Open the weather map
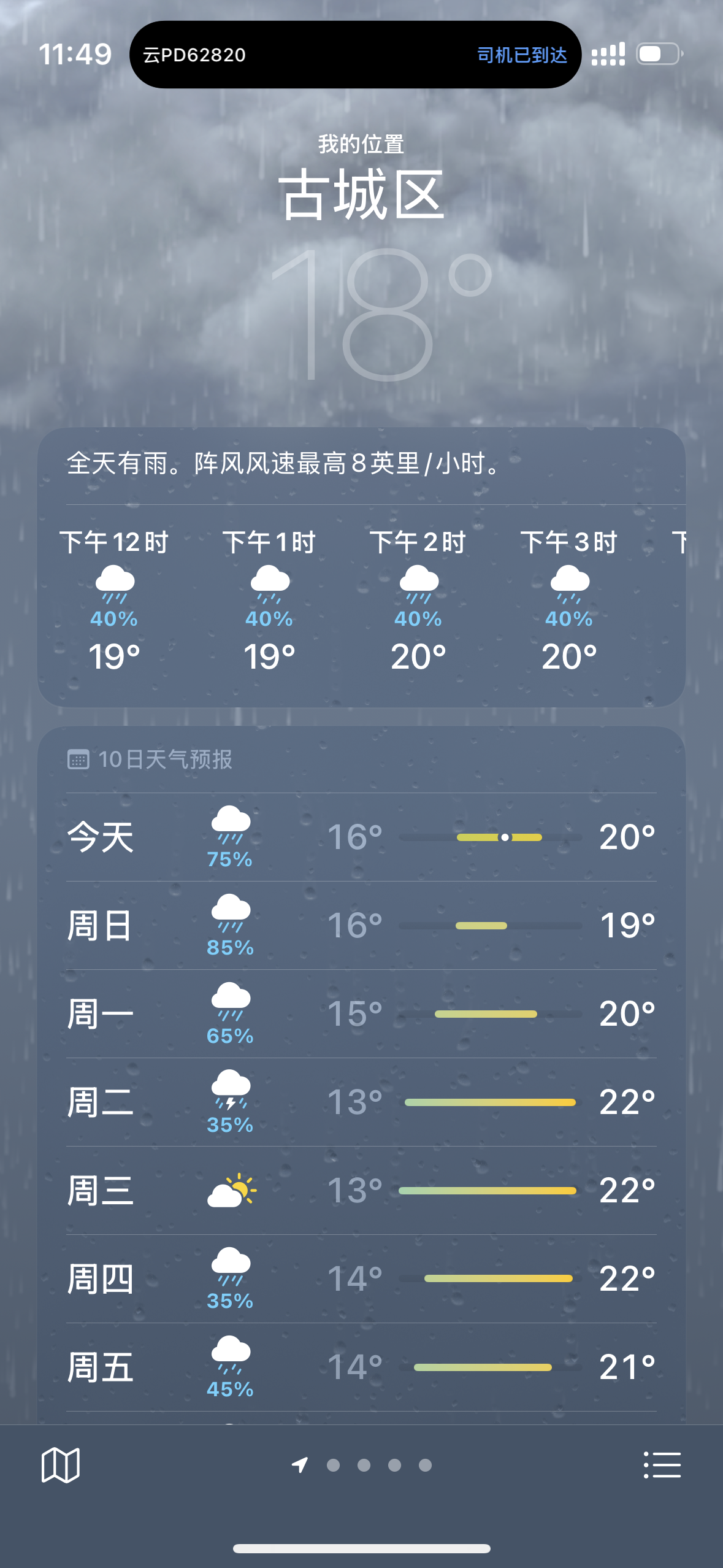Image resolution: width=723 pixels, height=1568 pixels. [x=60, y=1465]
